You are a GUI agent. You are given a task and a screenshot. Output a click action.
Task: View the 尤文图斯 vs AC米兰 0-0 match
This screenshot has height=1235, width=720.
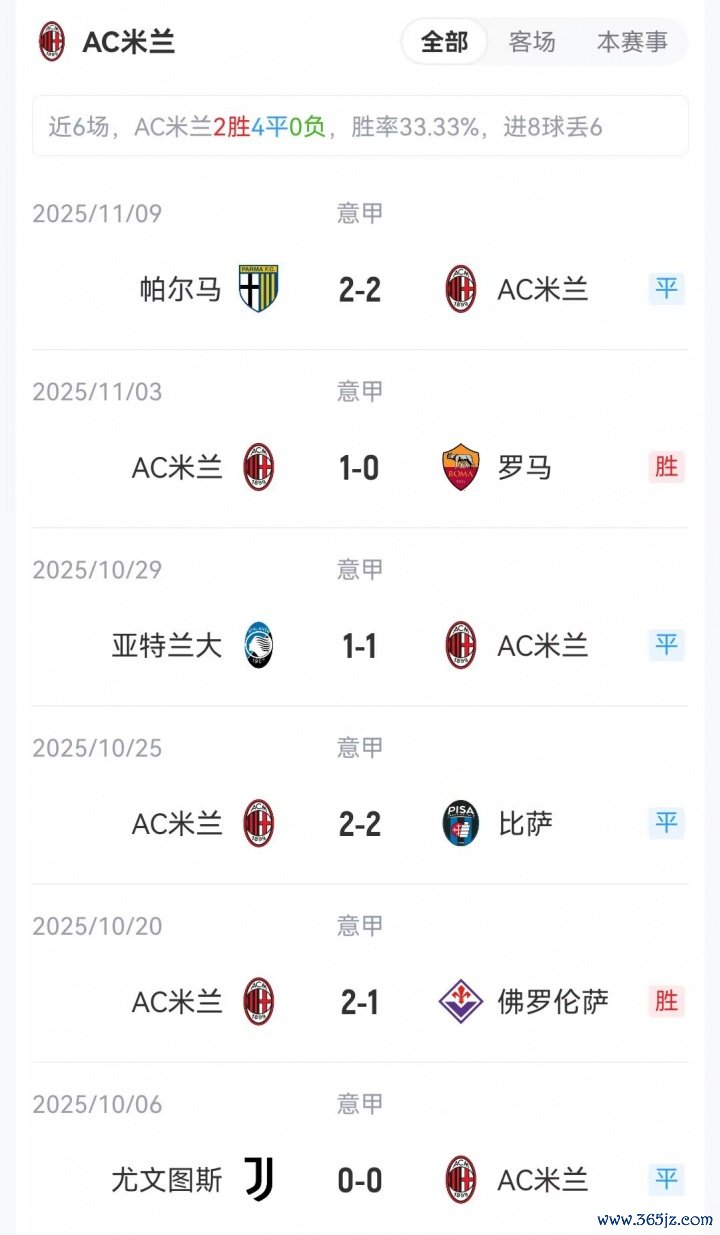[x=360, y=1180]
